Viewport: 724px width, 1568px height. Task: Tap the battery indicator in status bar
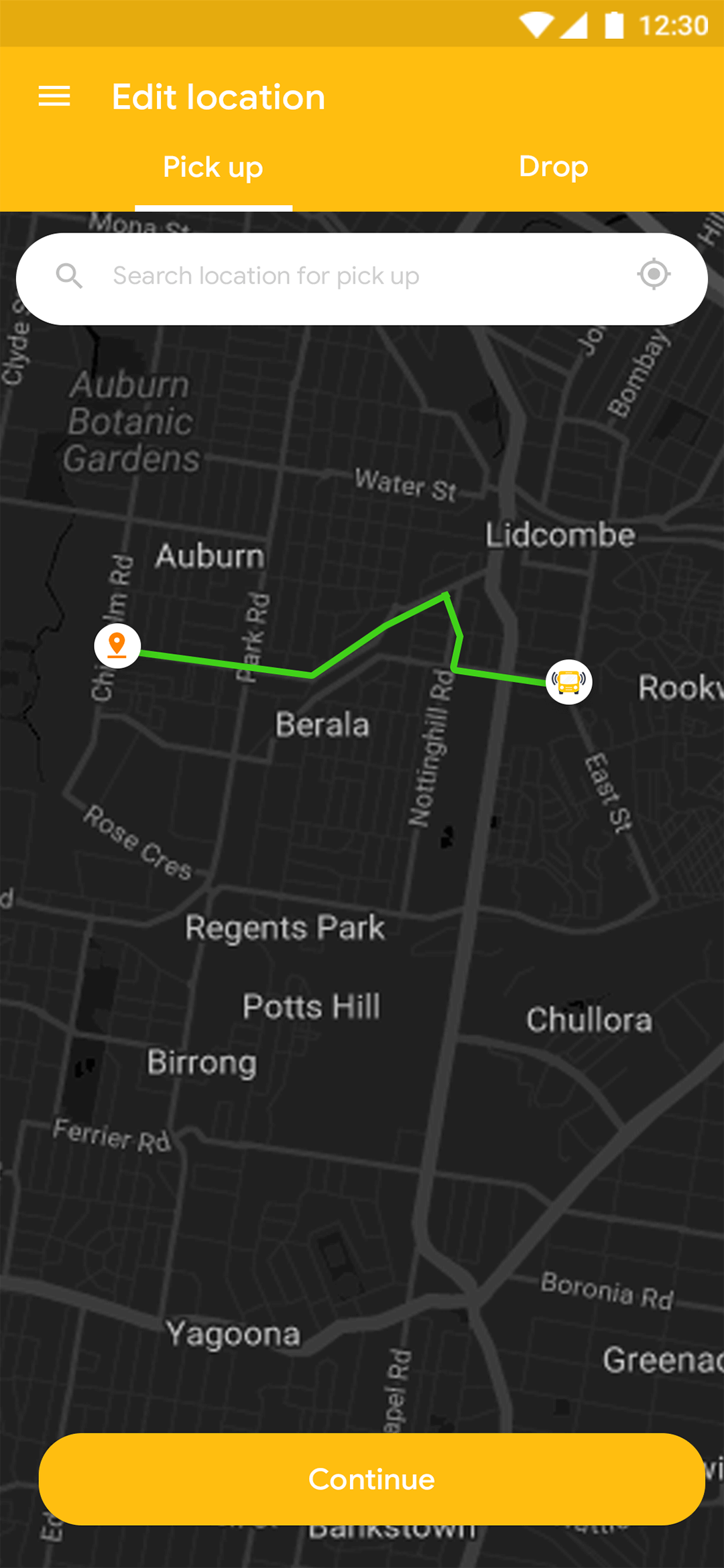click(614, 23)
